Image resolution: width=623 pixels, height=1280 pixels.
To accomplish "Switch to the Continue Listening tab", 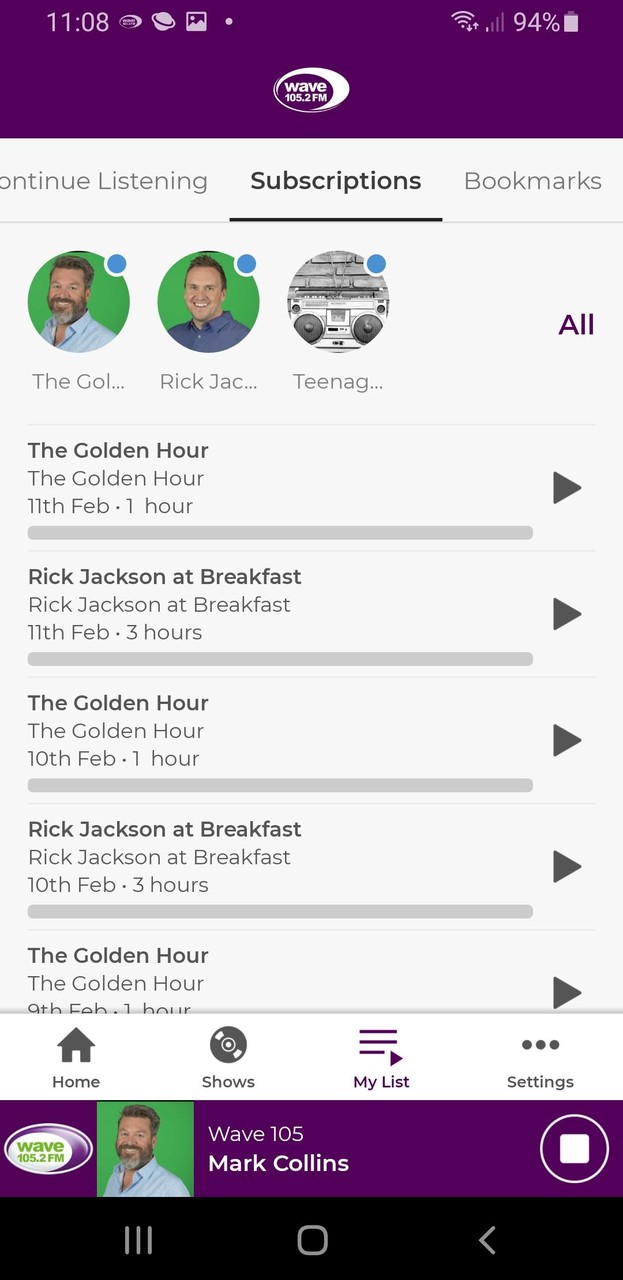I will [104, 181].
